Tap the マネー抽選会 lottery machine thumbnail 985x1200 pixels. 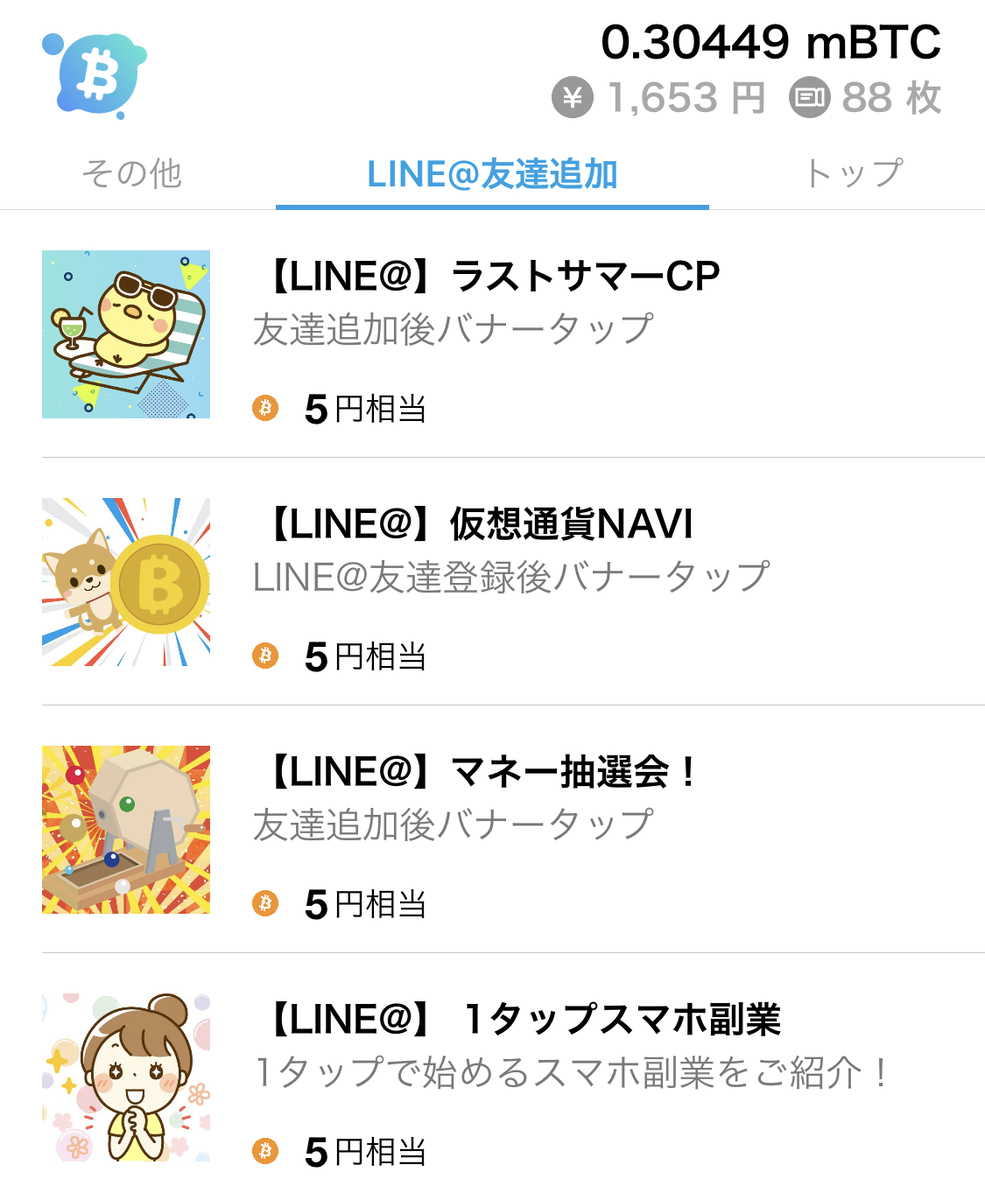[125, 829]
